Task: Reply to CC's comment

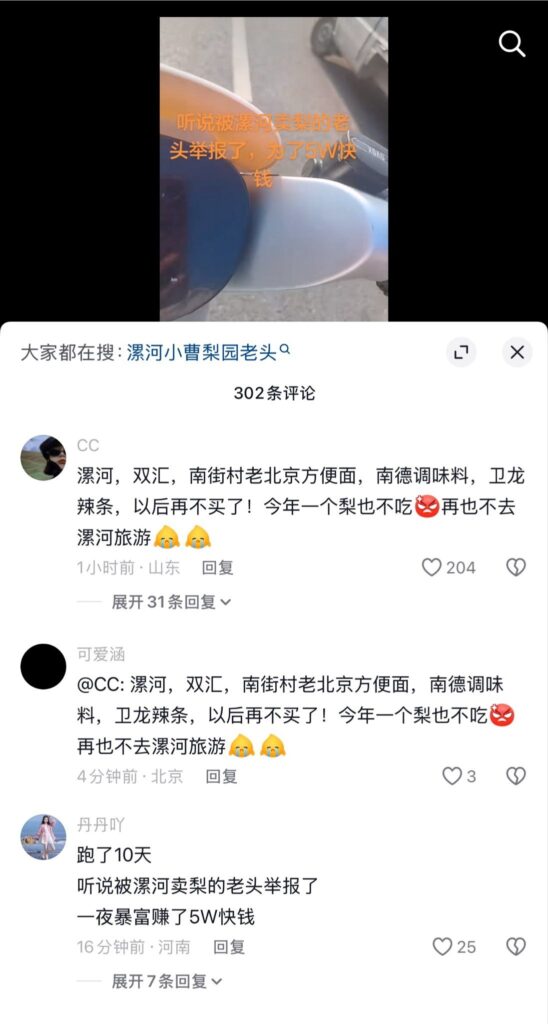Action: [x=218, y=568]
